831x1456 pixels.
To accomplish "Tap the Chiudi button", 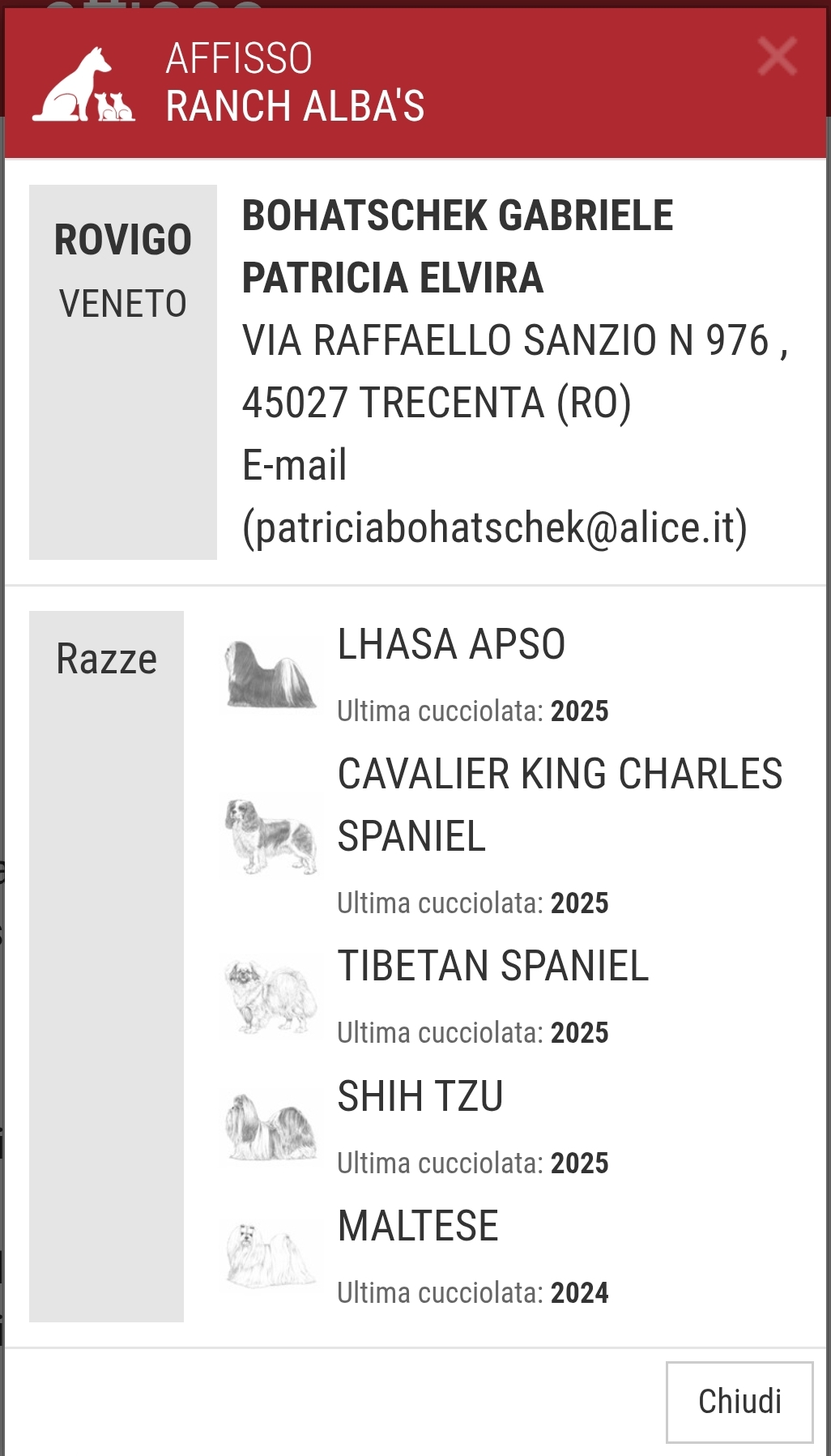I will click(x=739, y=1402).
